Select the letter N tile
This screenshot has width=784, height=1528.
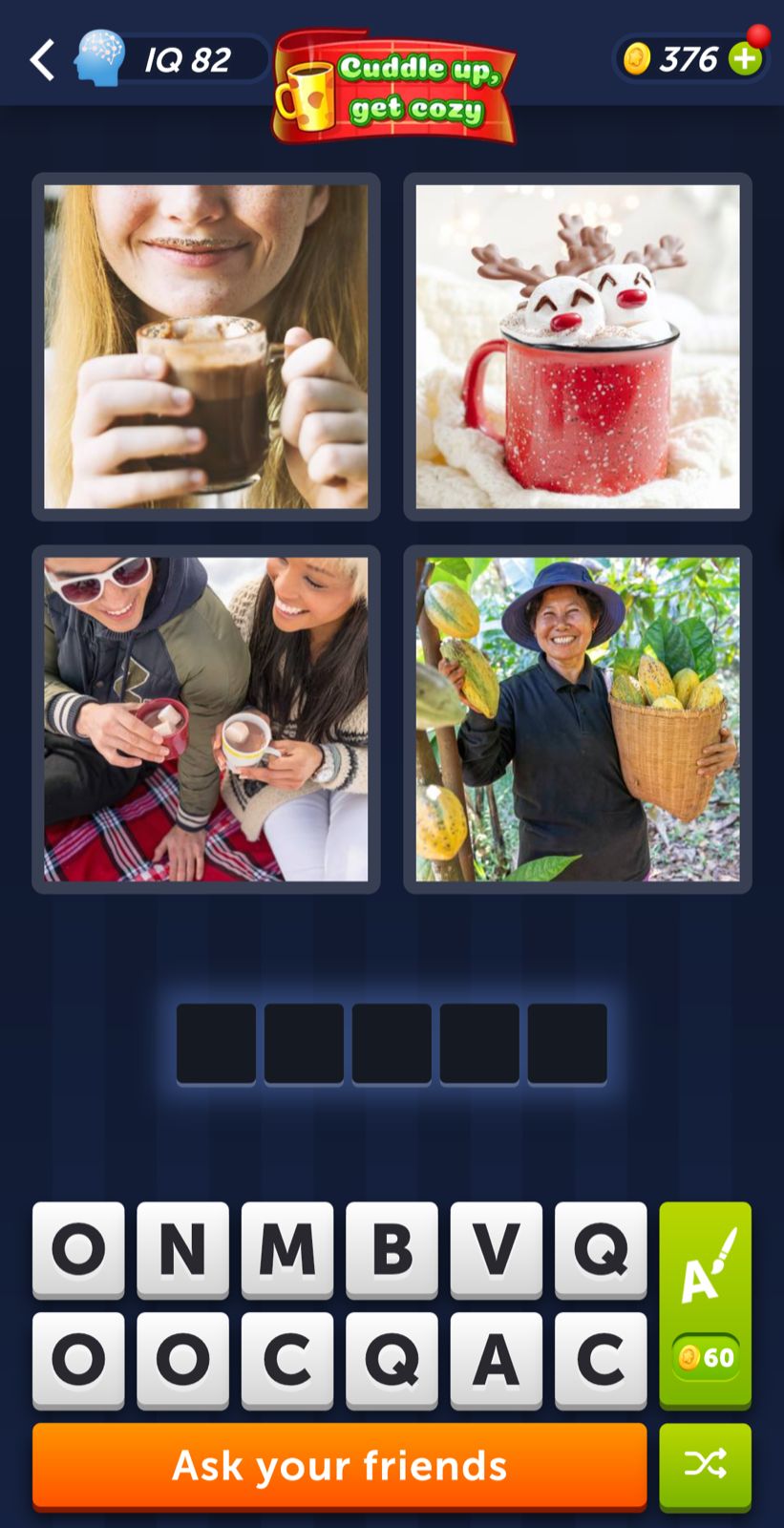[x=182, y=1248]
